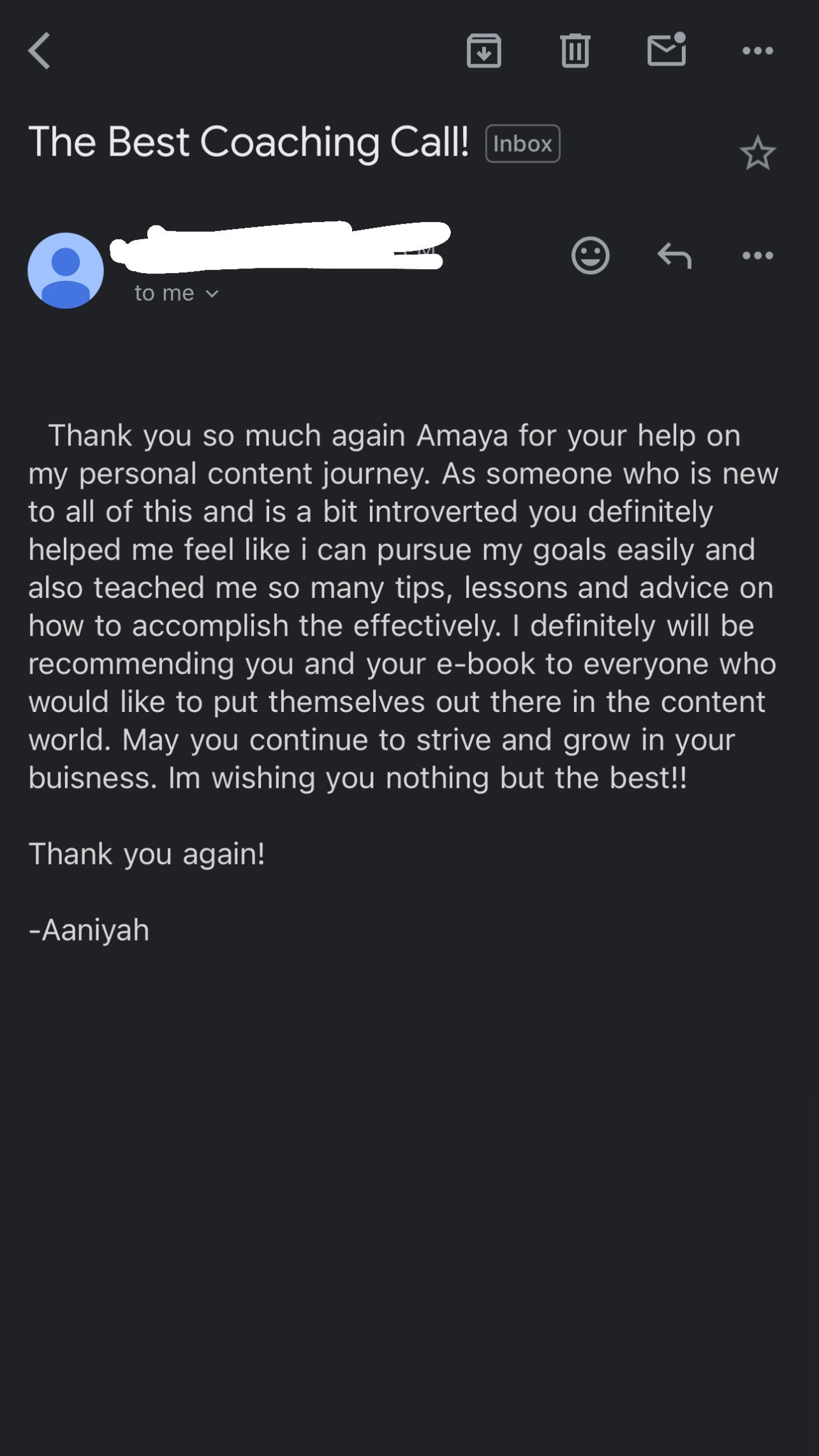
Task: Reply to this email
Action: tap(674, 256)
